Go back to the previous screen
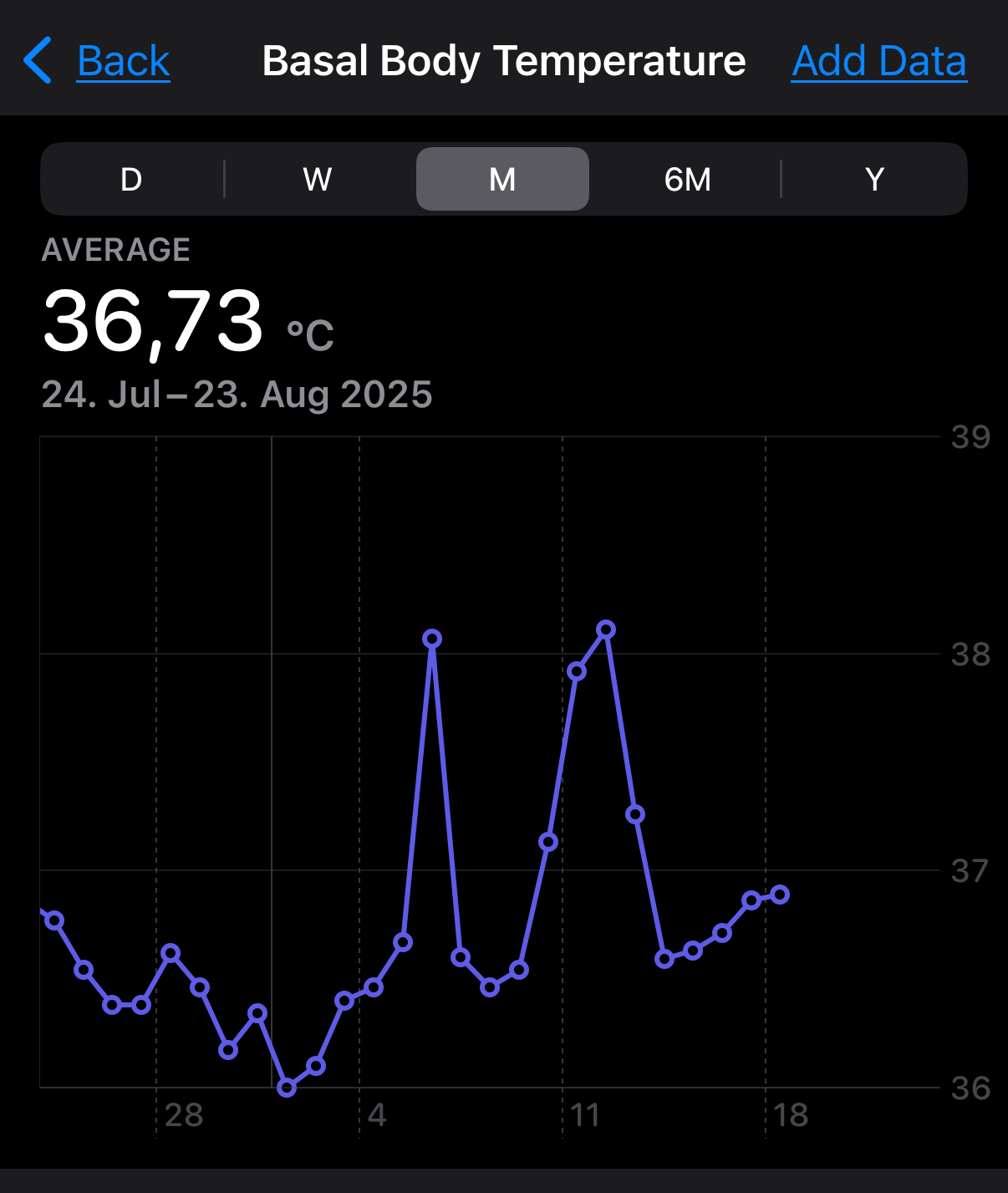The height and width of the screenshot is (1193, 1008). [98, 61]
